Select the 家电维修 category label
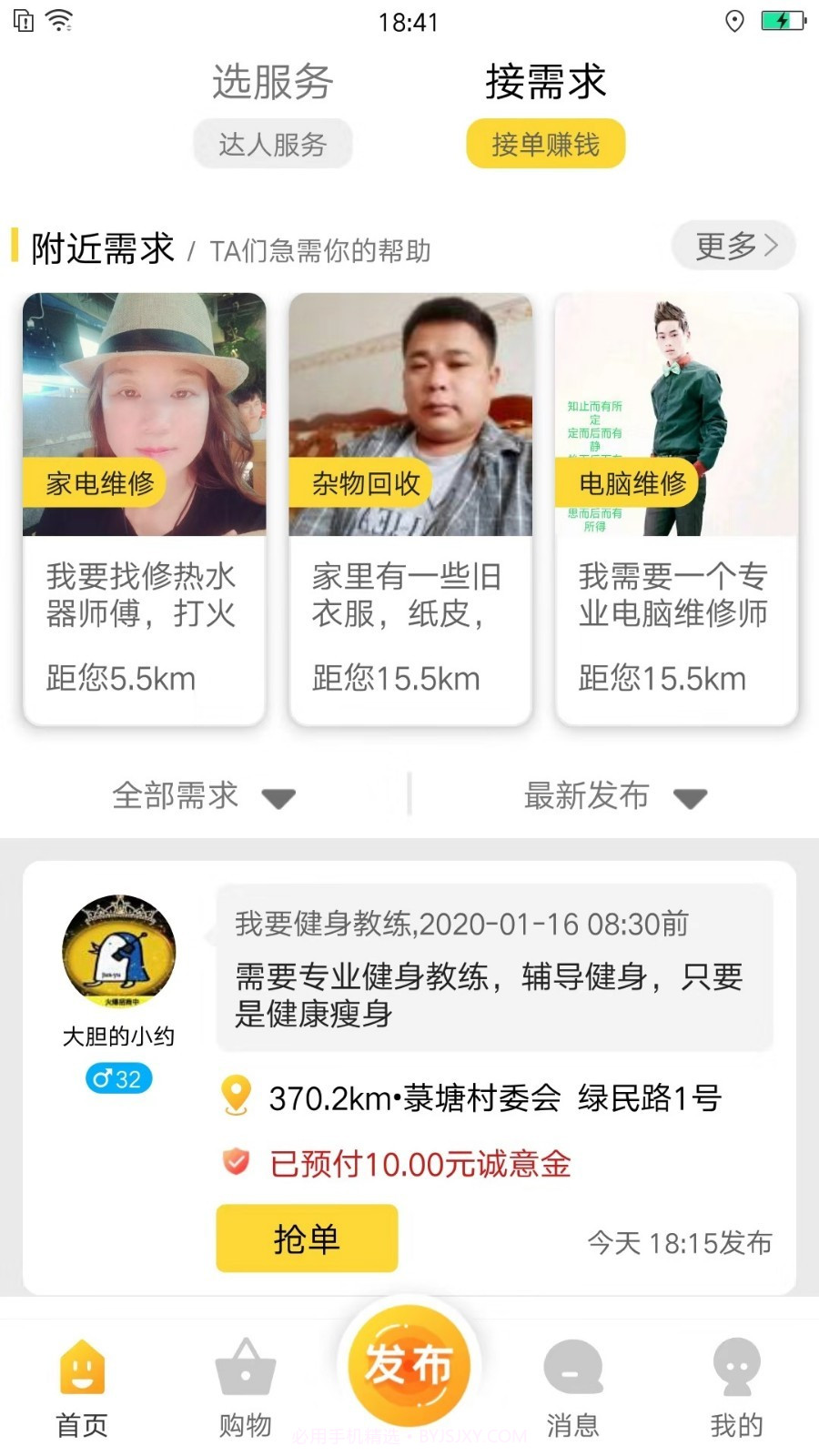Viewport: 819px width, 1456px height. [94, 483]
